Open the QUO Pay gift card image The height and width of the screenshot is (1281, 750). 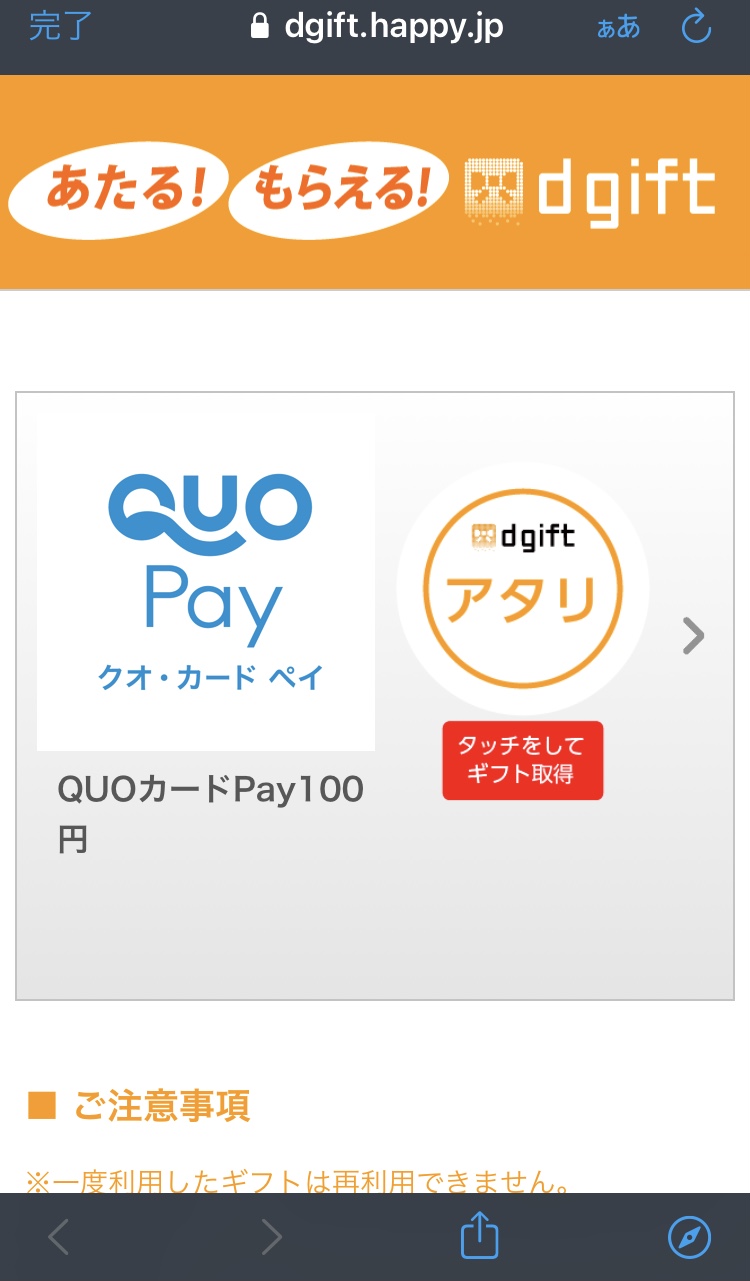click(206, 581)
